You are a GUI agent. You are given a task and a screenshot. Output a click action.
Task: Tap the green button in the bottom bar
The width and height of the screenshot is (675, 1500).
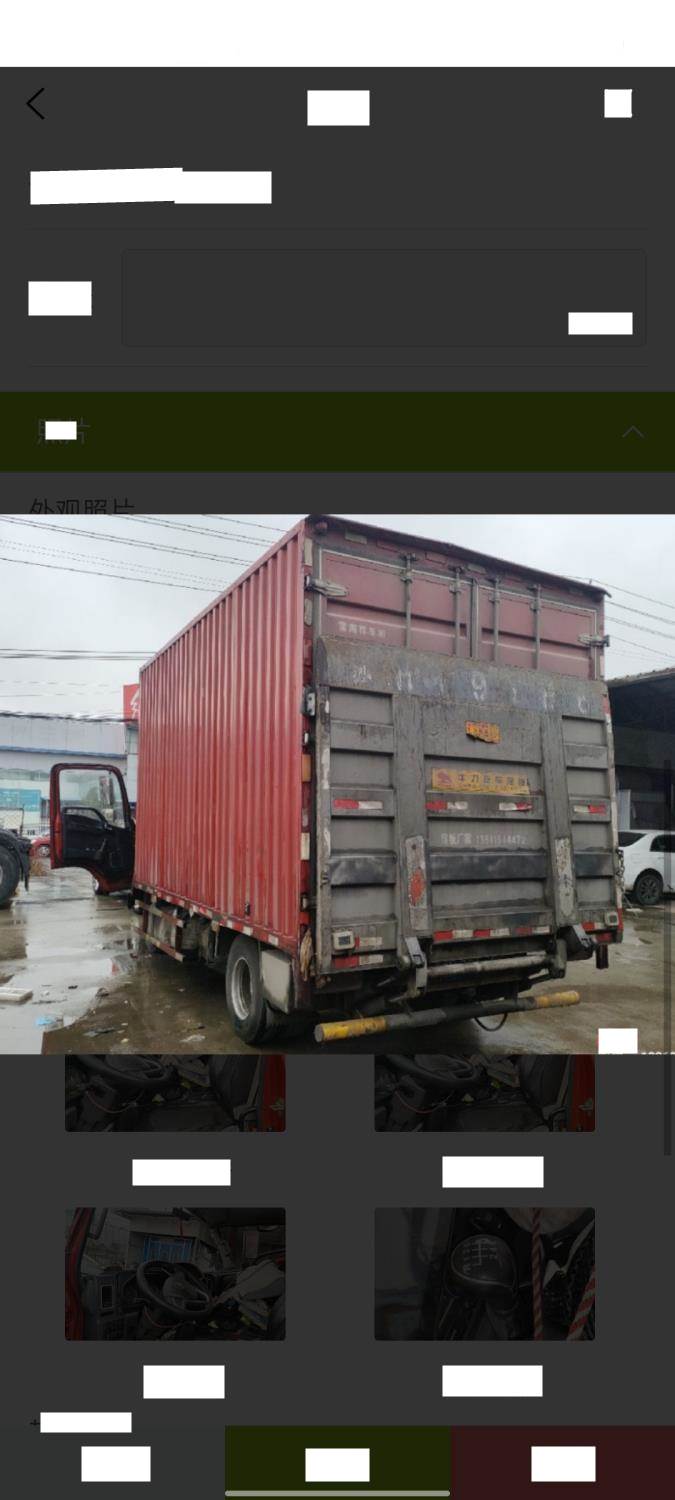[x=337, y=1463]
